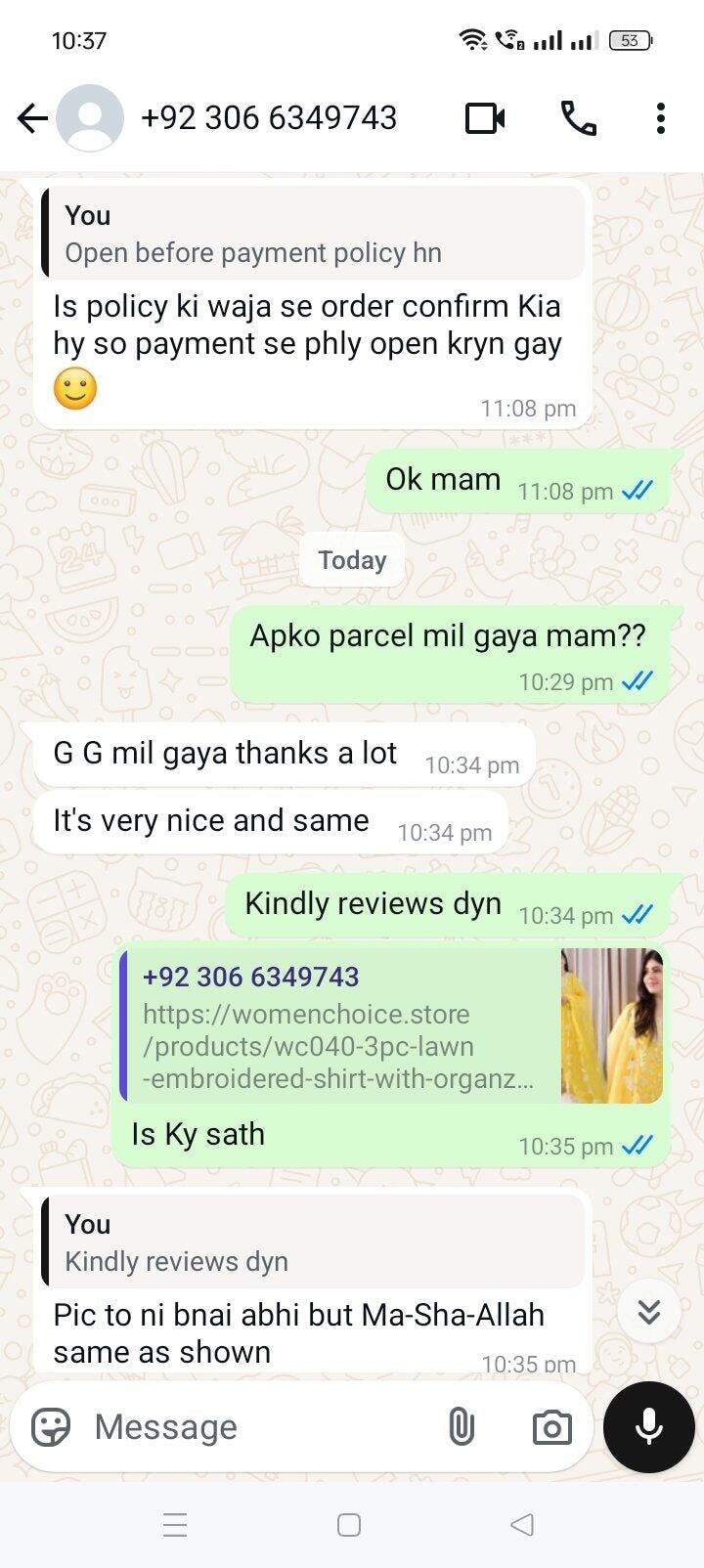Image resolution: width=704 pixels, height=1568 pixels.
Task: Start a video call
Action: (485, 118)
